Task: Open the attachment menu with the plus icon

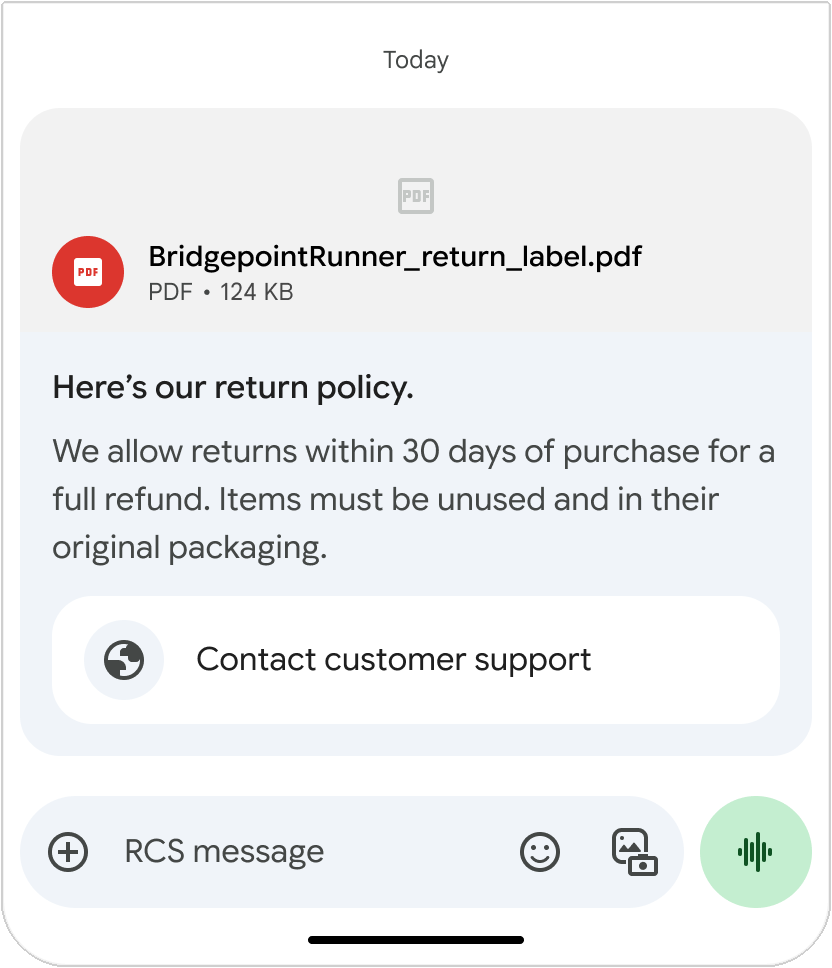Action: (67, 852)
